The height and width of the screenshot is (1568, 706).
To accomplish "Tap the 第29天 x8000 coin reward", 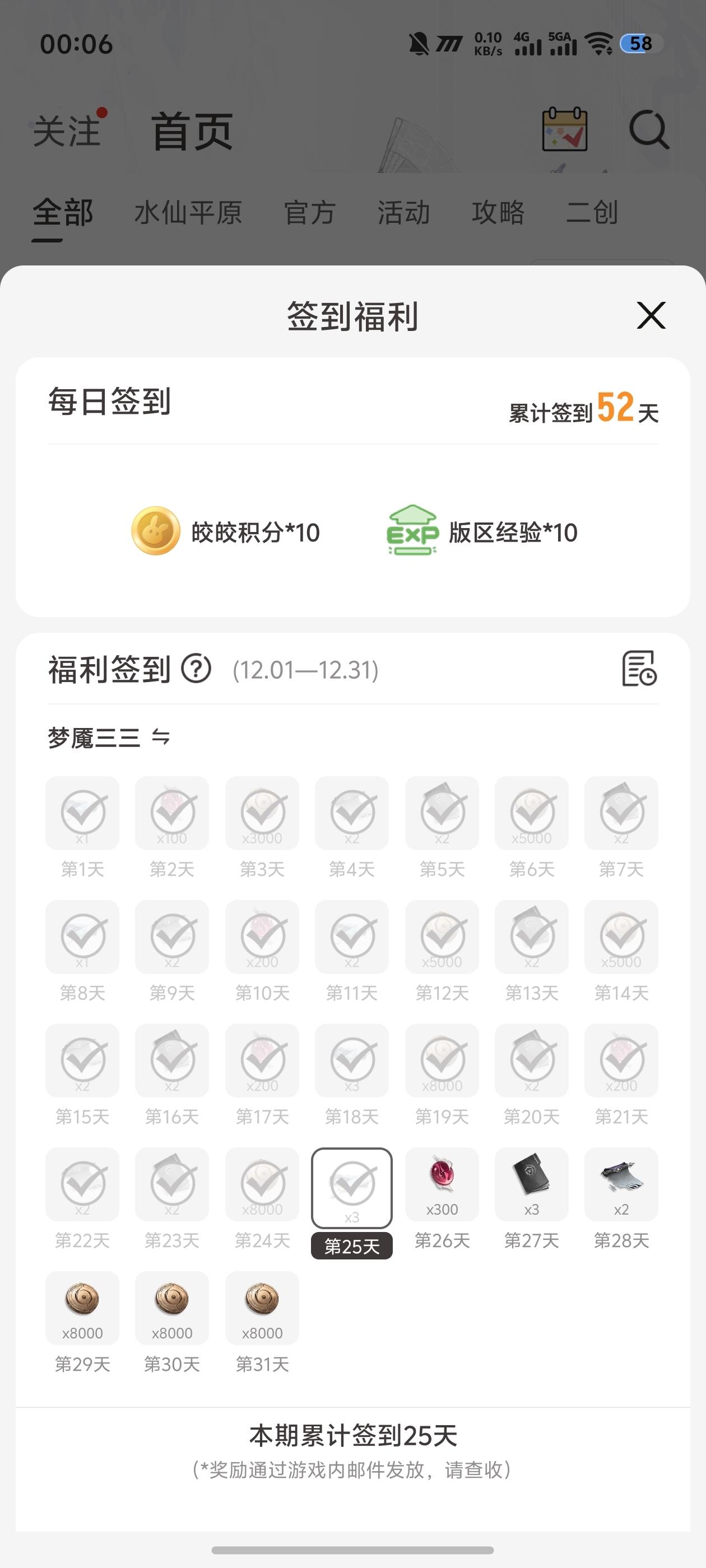I will coord(82,1308).
